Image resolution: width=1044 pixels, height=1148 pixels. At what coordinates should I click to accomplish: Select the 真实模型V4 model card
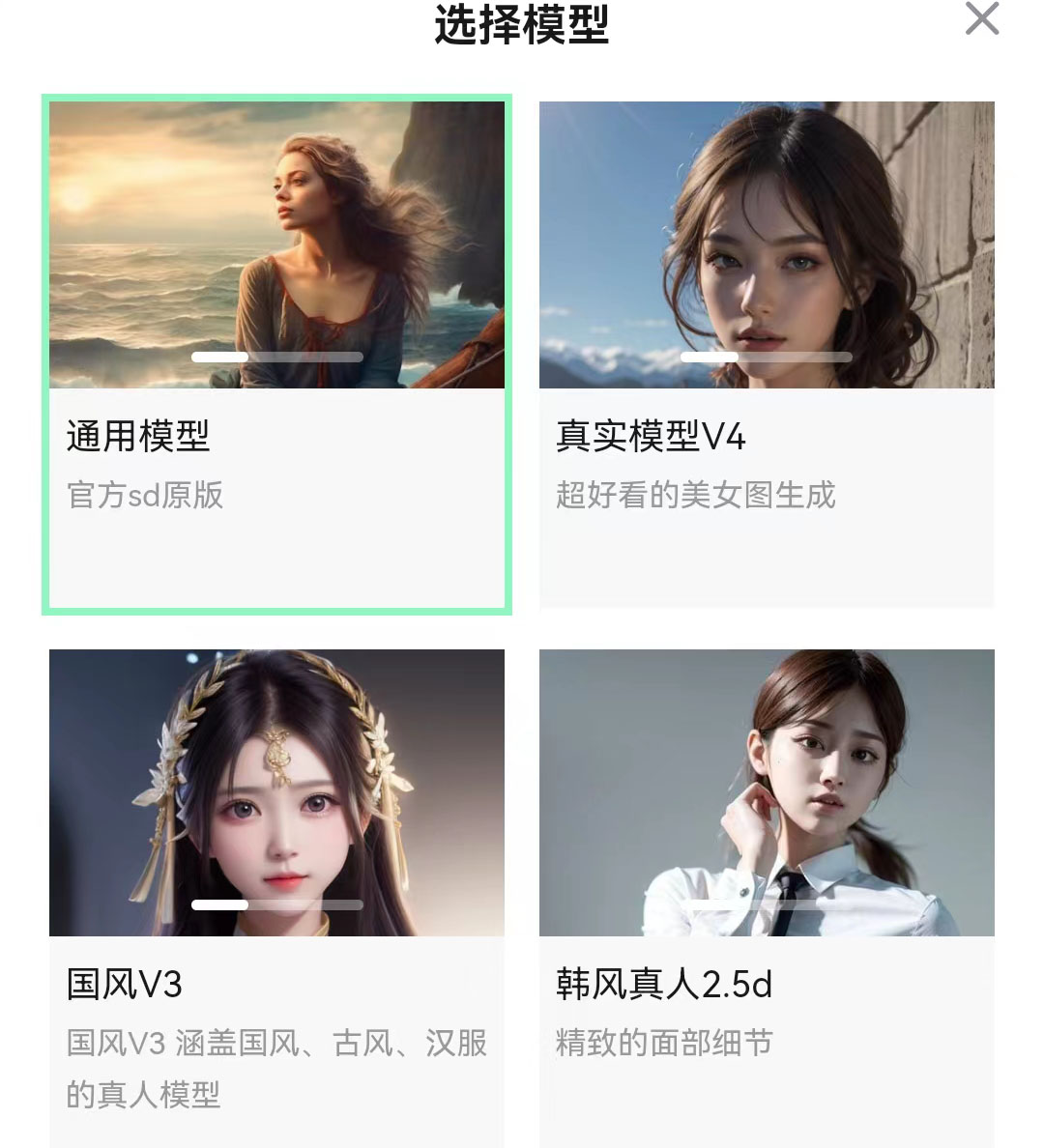pyautogui.click(x=767, y=353)
